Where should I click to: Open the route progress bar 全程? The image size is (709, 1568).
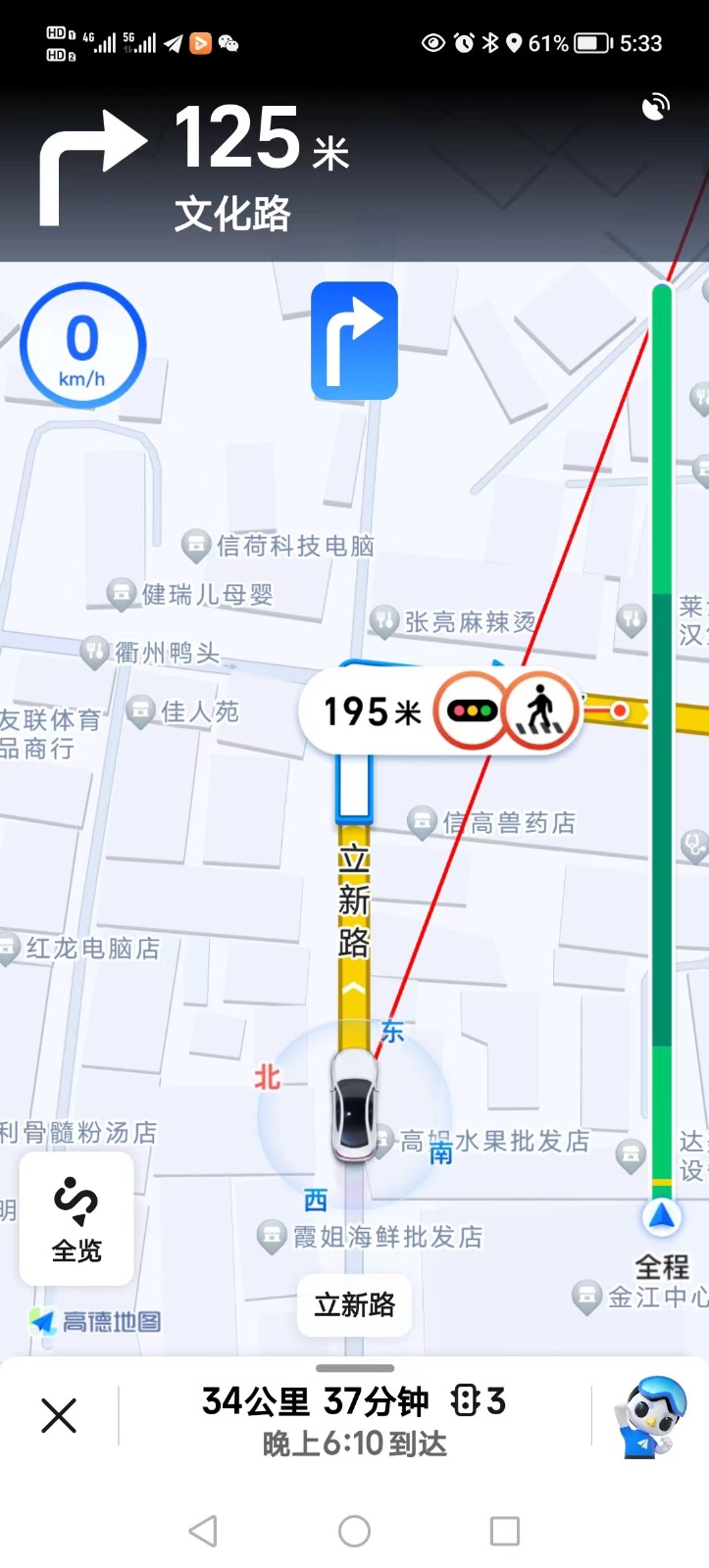point(662,1264)
